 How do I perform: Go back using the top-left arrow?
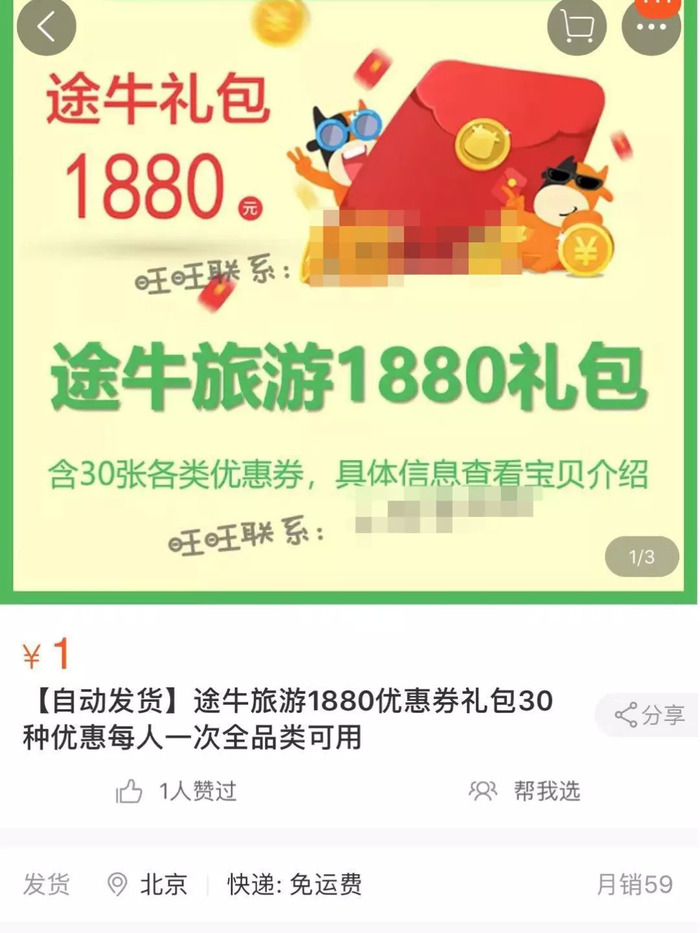click(46, 27)
